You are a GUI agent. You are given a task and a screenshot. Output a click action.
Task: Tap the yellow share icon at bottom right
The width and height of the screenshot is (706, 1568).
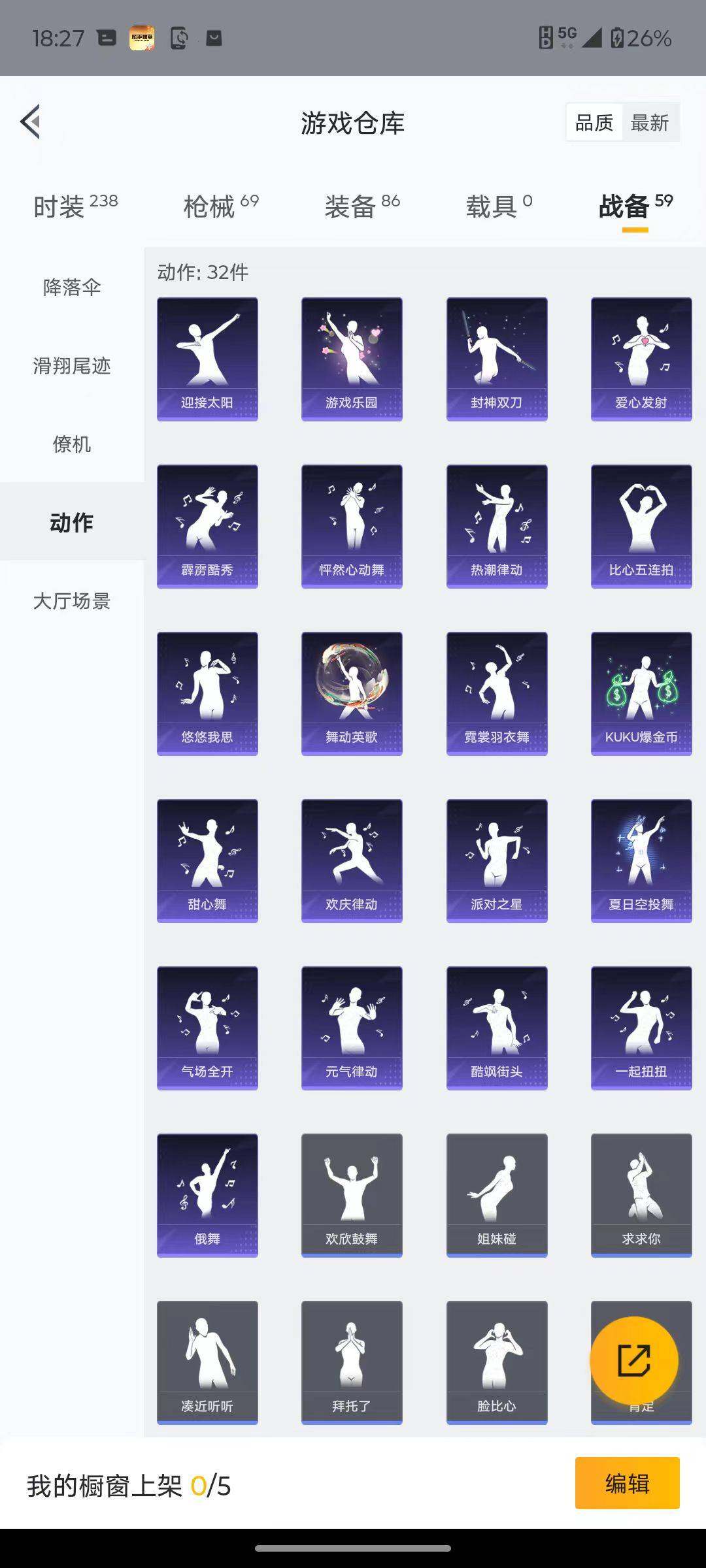point(635,1360)
